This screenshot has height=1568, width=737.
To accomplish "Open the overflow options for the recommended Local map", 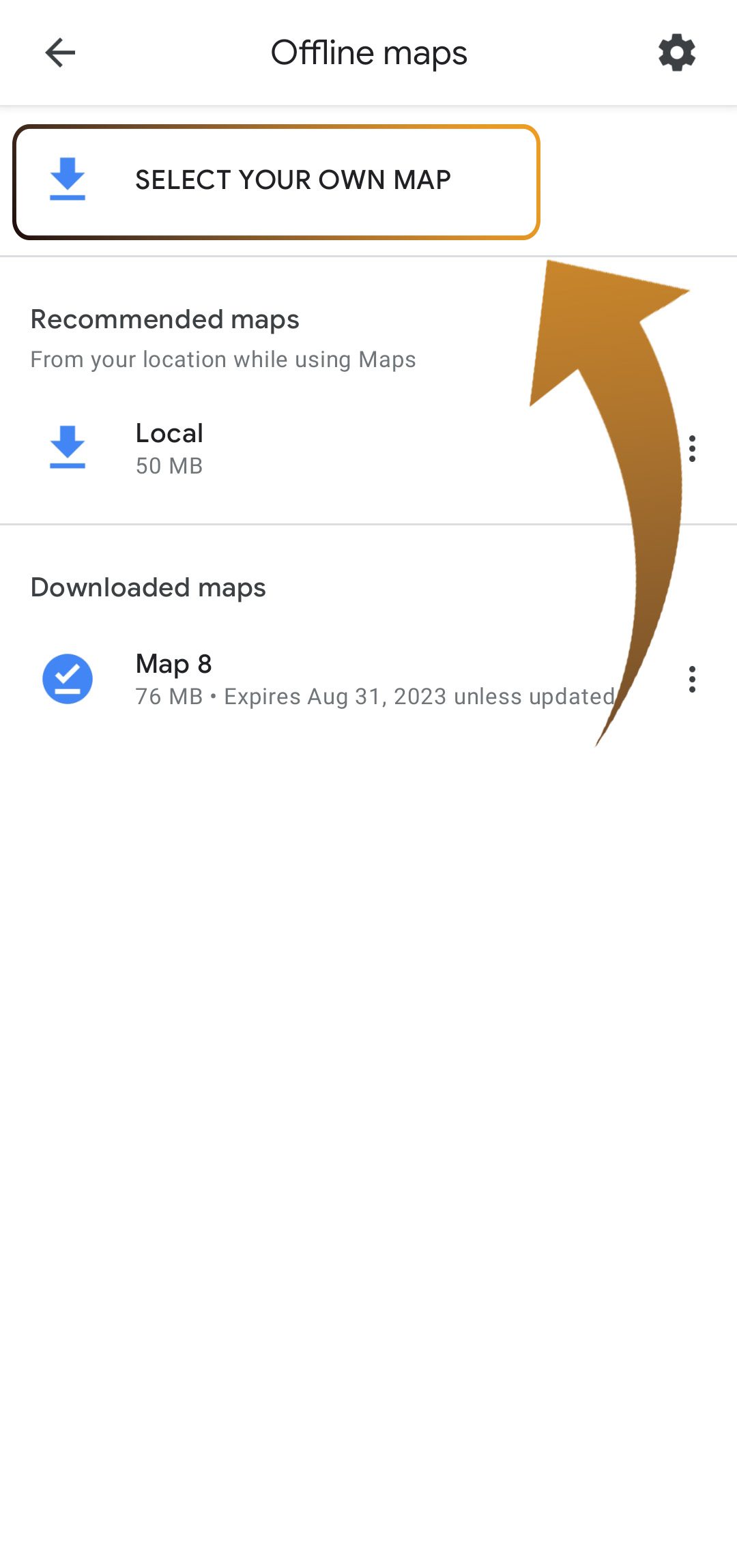I will click(x=692, y=448).
